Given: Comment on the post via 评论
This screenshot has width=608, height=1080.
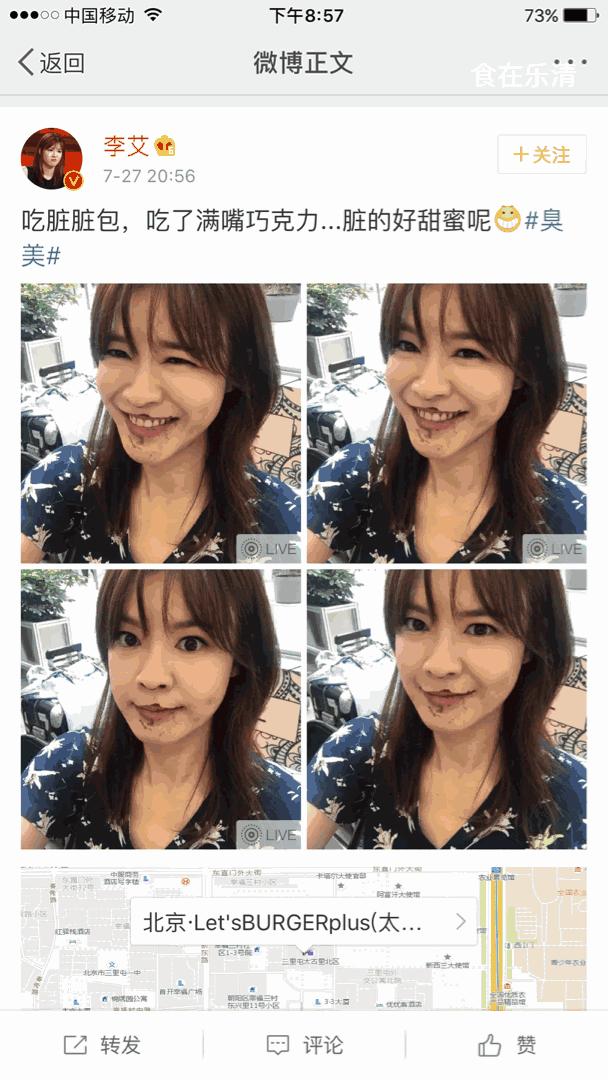Looking at the screenshot, I should coord(304,1045).
